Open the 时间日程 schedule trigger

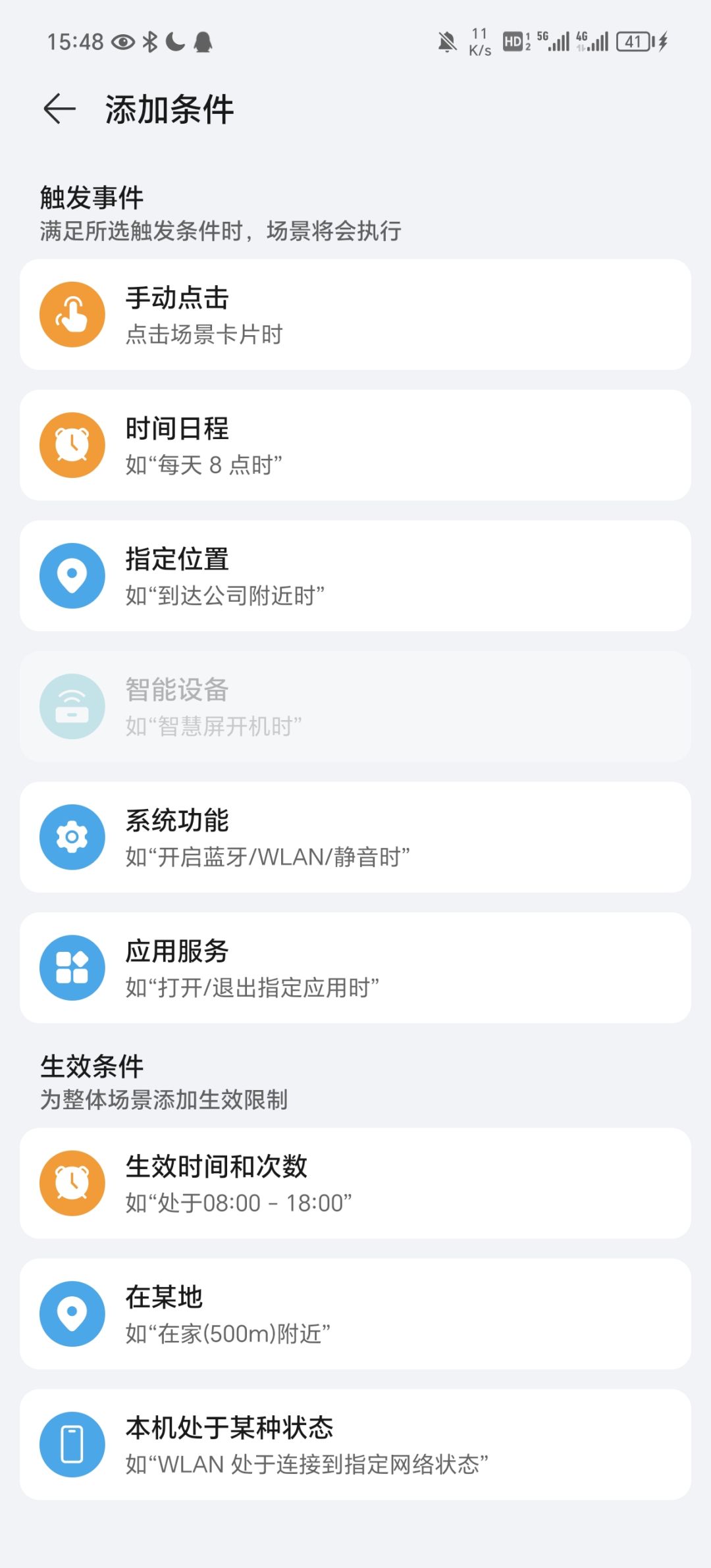click(x=355, y=444)
